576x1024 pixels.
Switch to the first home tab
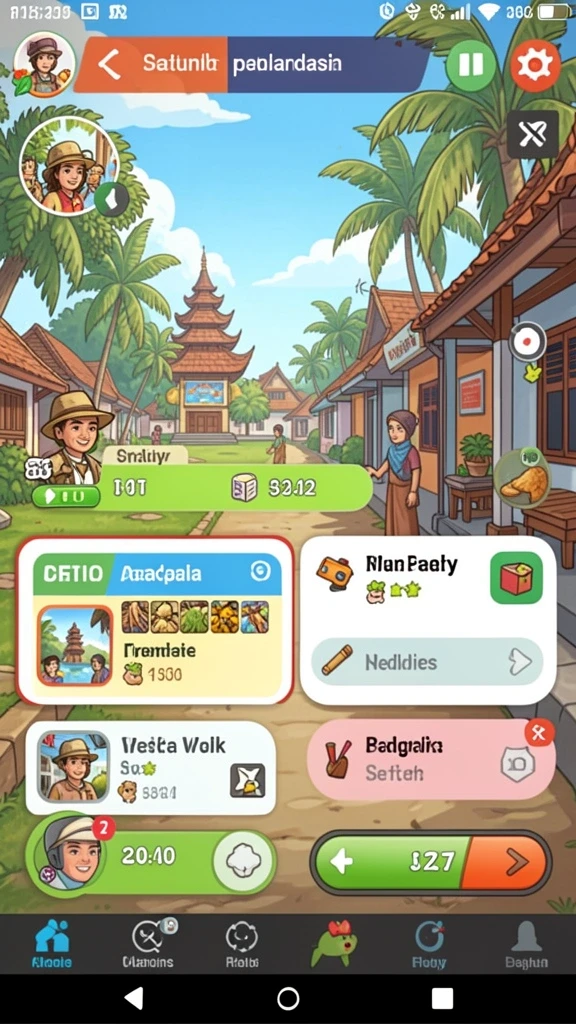click(52, 943)
